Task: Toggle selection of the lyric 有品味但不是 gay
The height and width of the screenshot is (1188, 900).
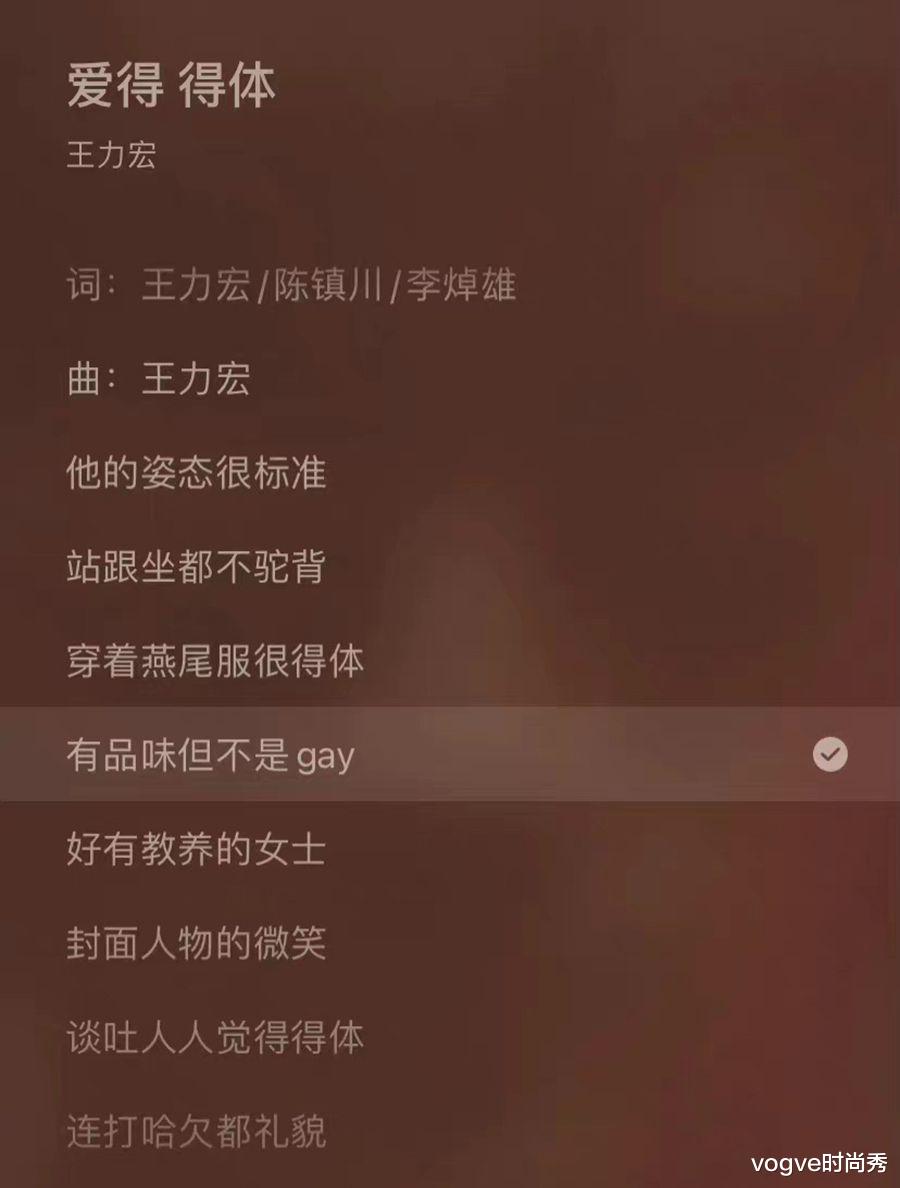Action: pos(210,757)
